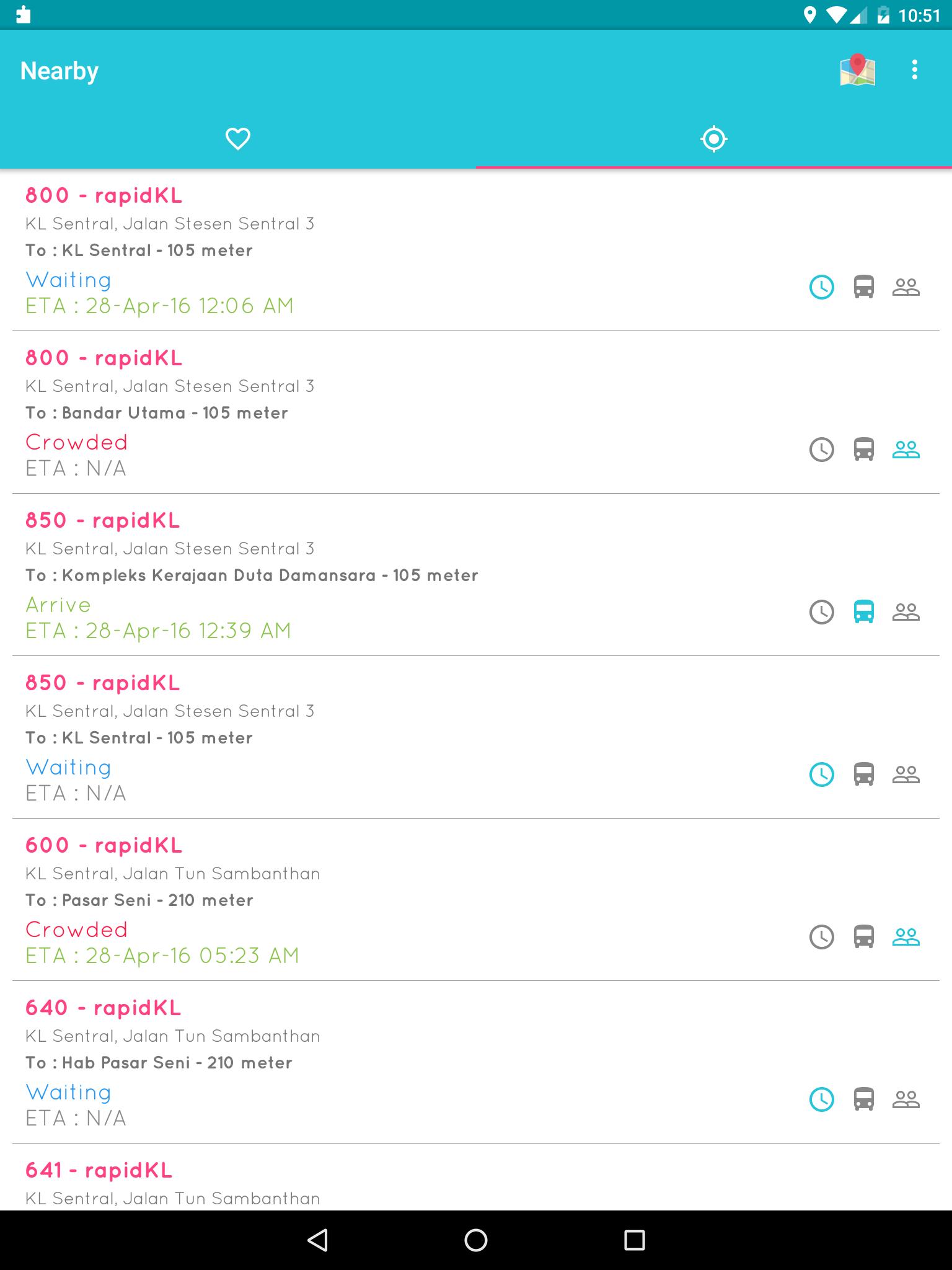952x1270 pixels.
Task: Go to the home screen
Action: pyautogui.click(x=476, y=1240)
